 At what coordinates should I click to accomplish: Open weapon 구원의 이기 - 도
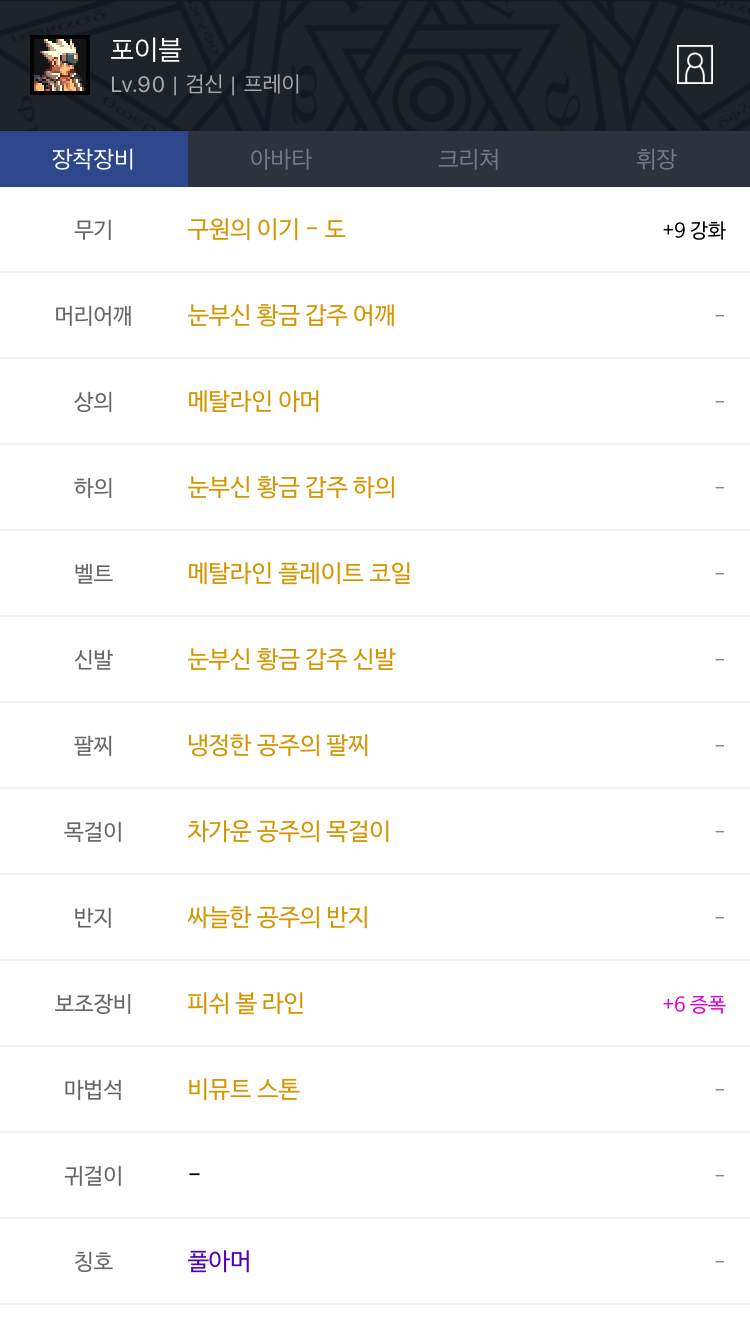(x=266, y=229)
